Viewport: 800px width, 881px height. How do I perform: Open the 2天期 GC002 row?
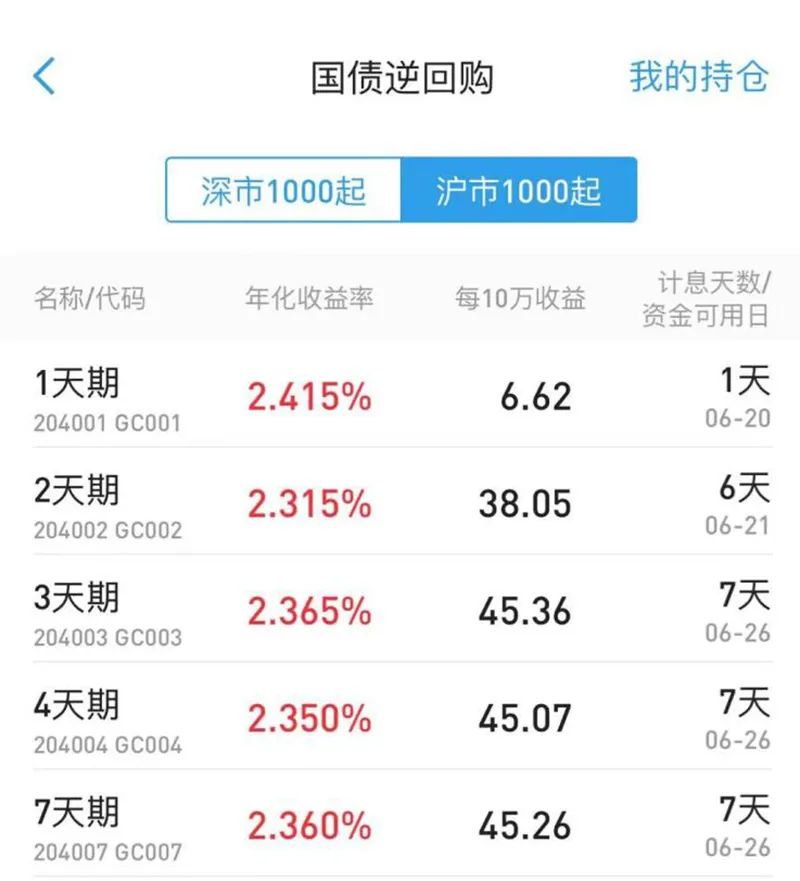tap(400, 504)
